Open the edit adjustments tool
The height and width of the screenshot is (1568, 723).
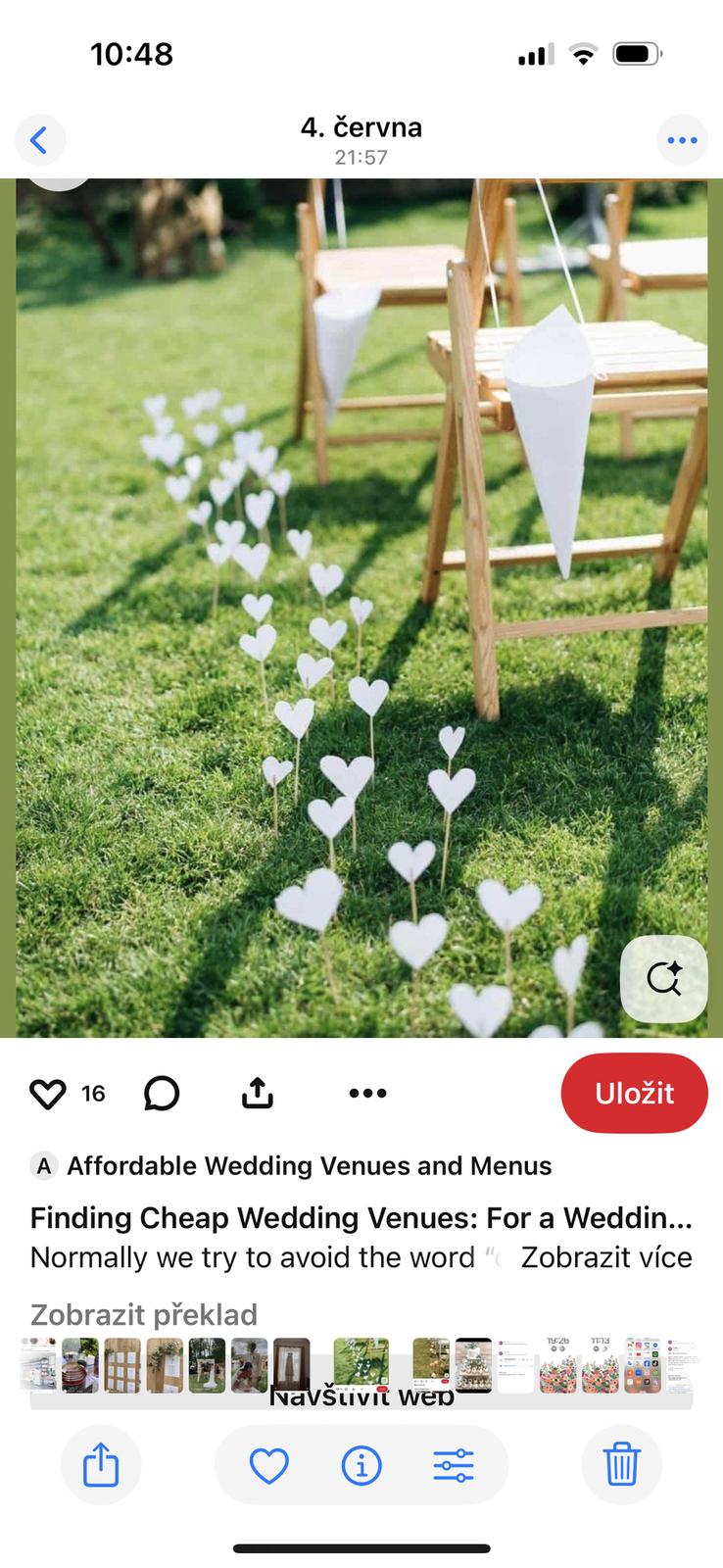pyautogui.click(x=454, y=1465)
